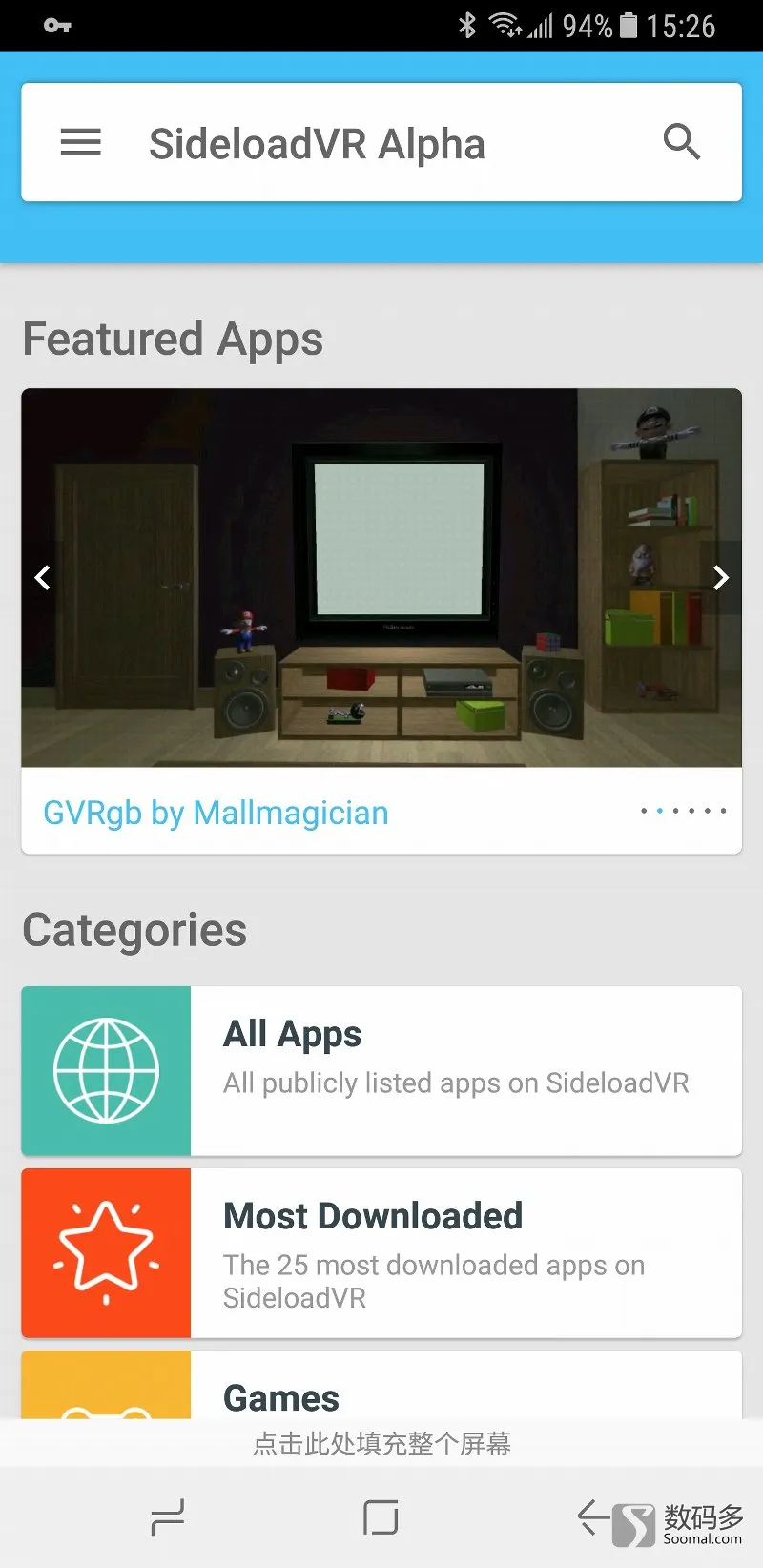Open recent apps from navigation bar

(168, 1517)
